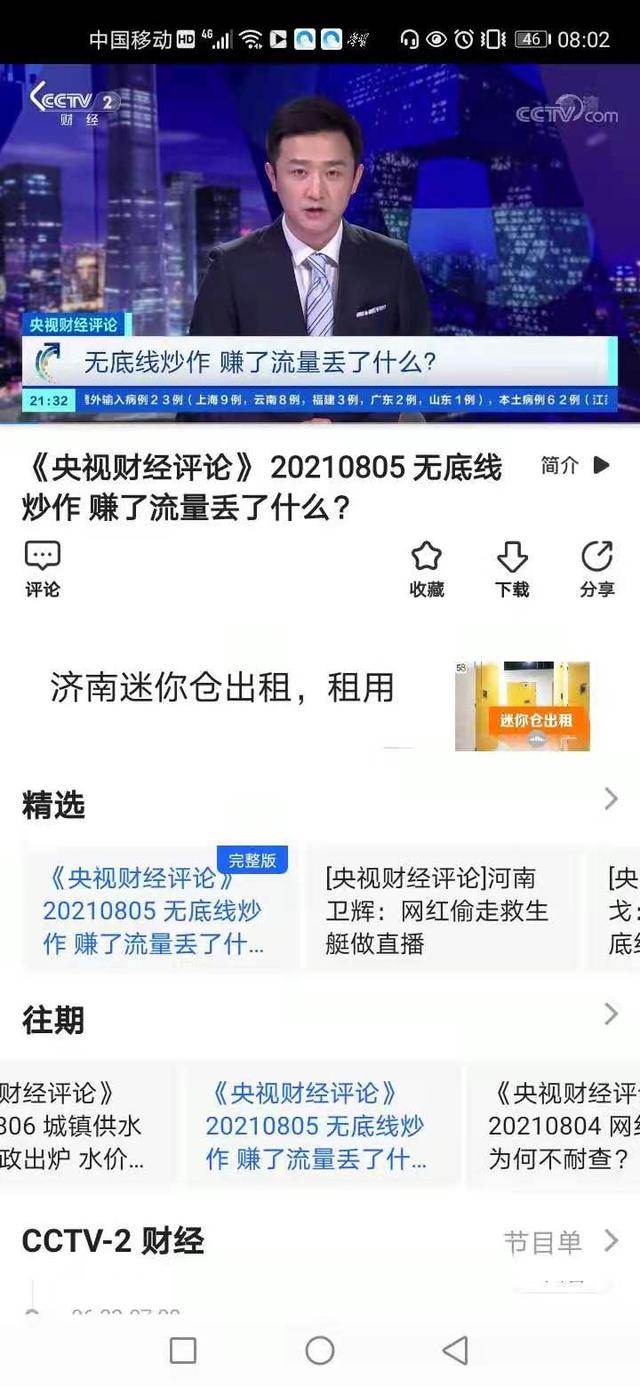Image resolution: width=640 pixels, height=1387 pixels.
Task: Go back with the system back button
Action: (x=455, y=1350)
